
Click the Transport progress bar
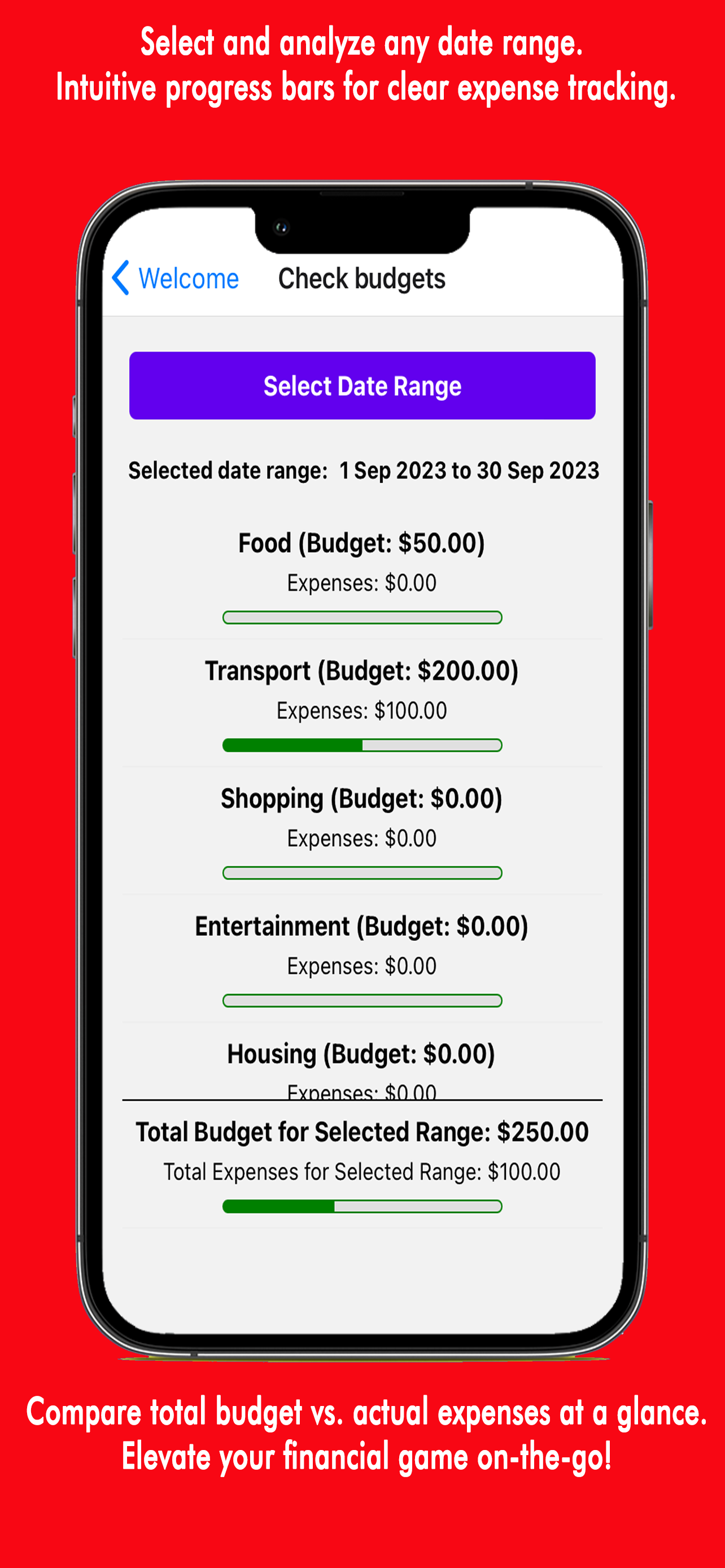(x=362, y=745)
